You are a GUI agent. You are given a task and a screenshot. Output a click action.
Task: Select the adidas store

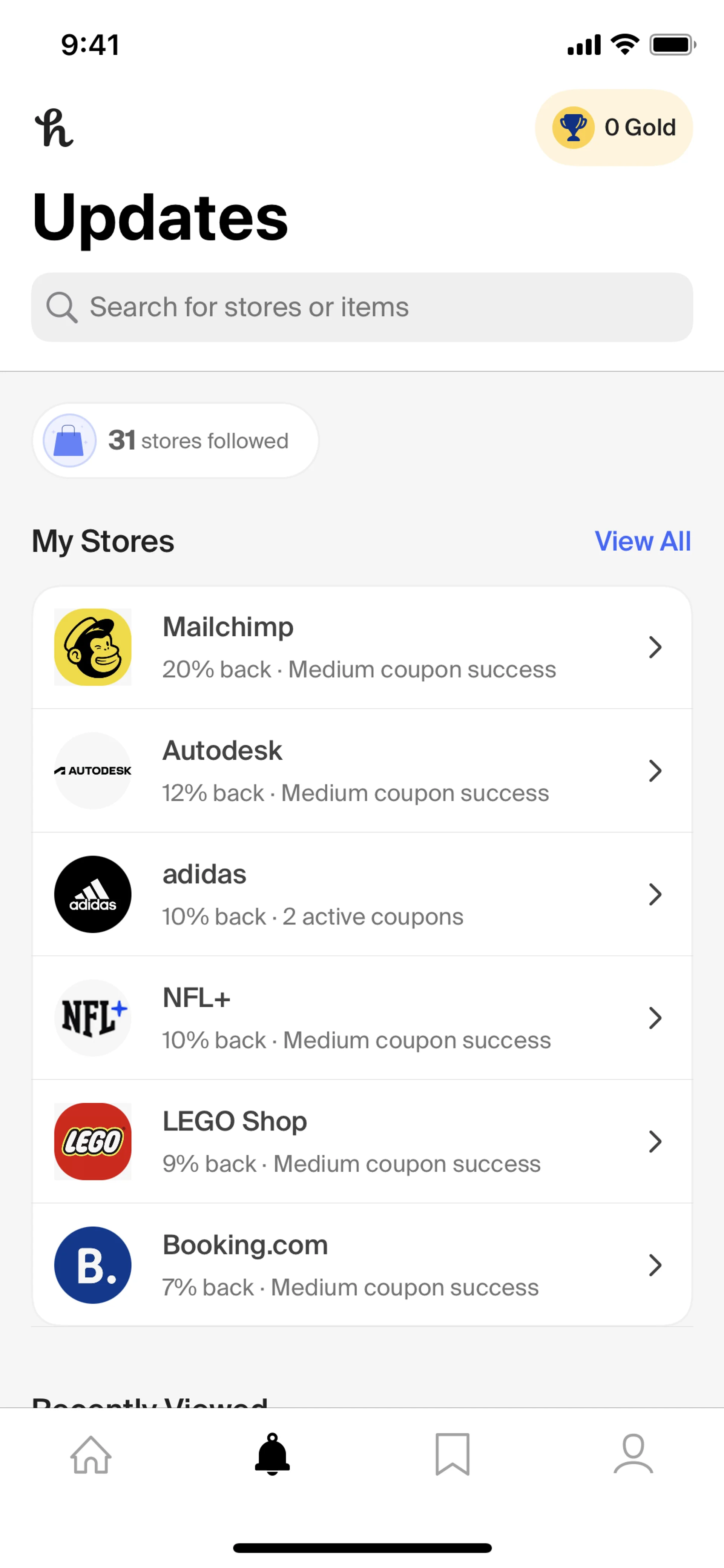pyautogui.click(x=362, y=894)
